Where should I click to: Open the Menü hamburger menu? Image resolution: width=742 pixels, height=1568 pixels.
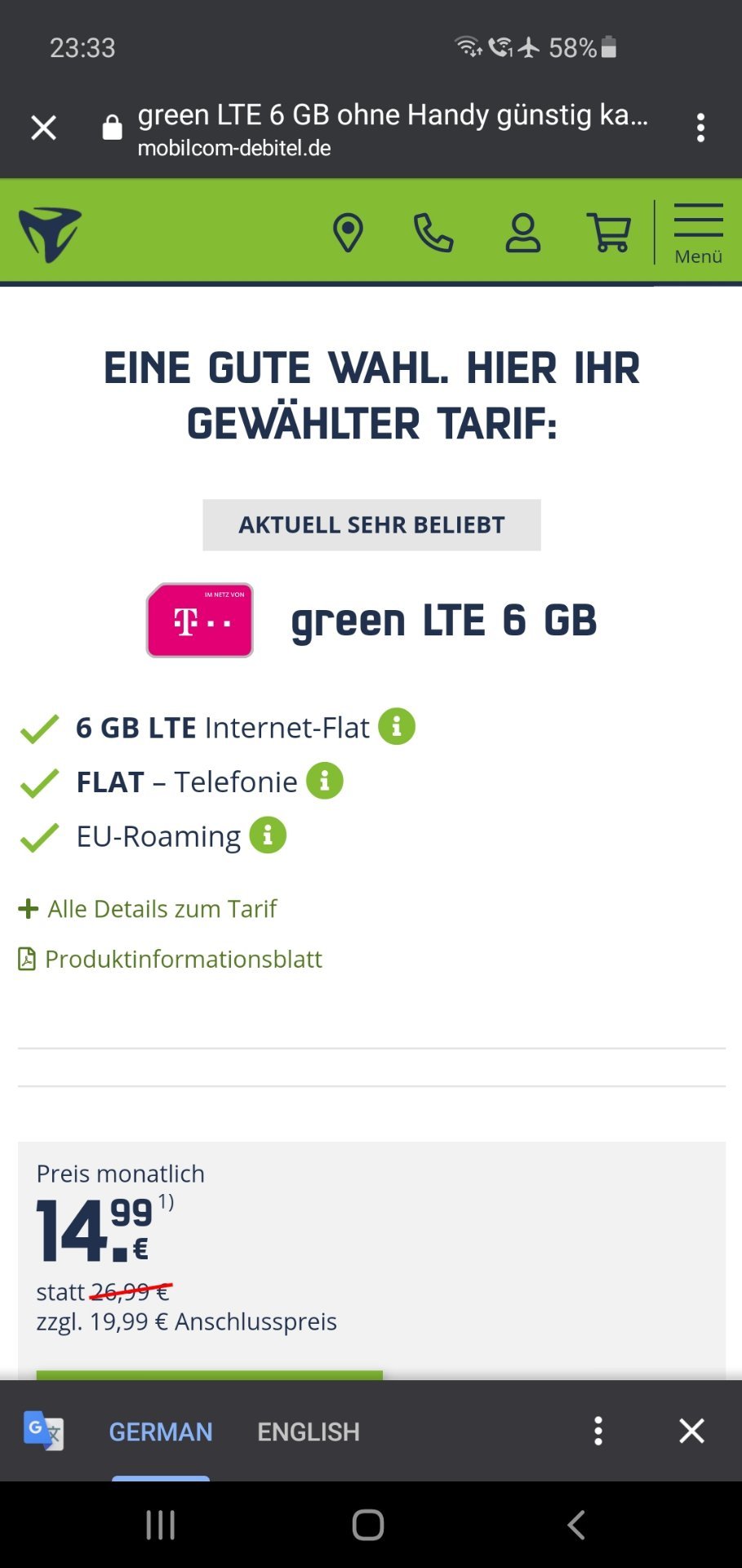699,234
